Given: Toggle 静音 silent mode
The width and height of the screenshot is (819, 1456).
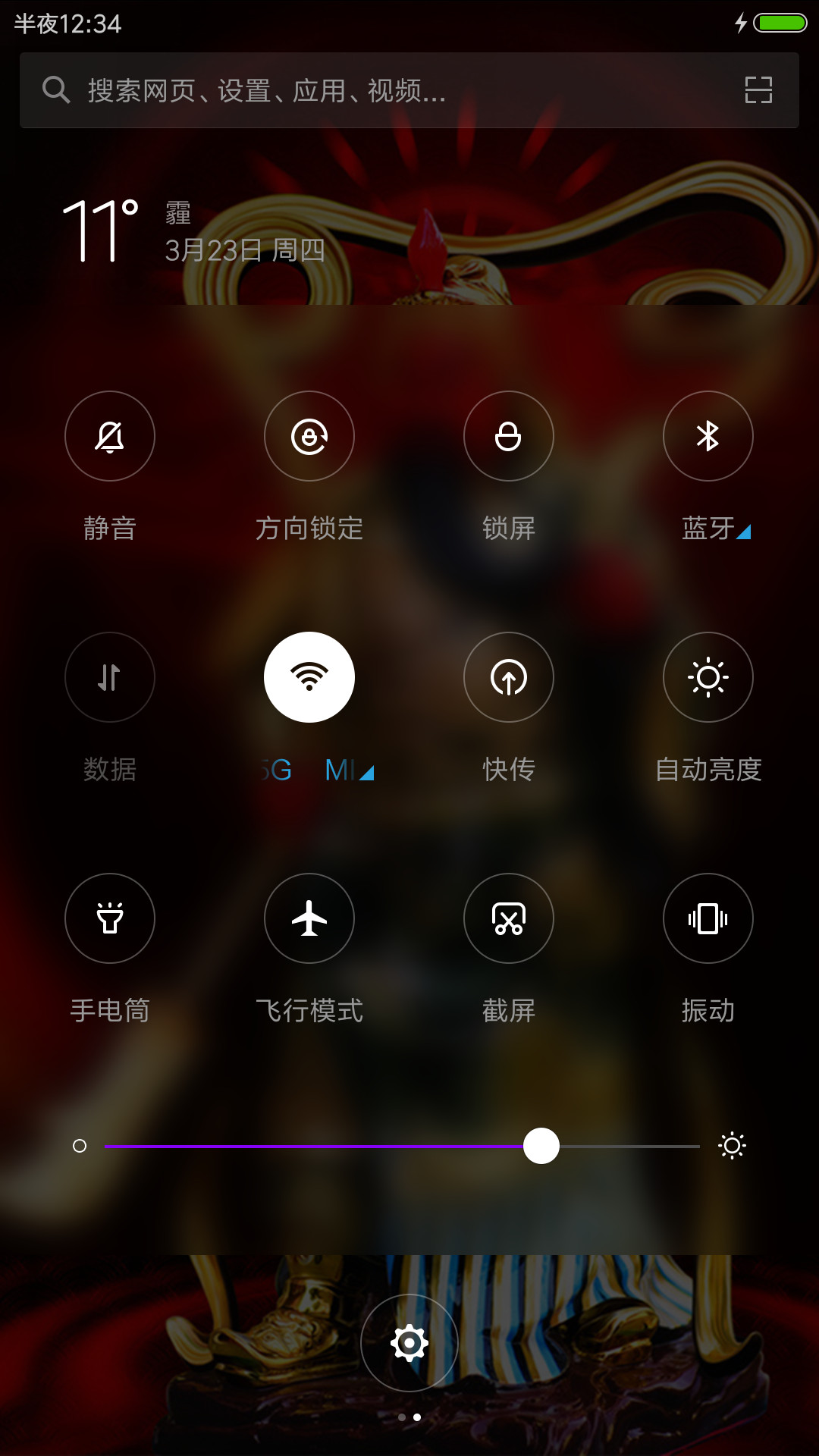Looking at the screenshot, I should coord(110,436).
